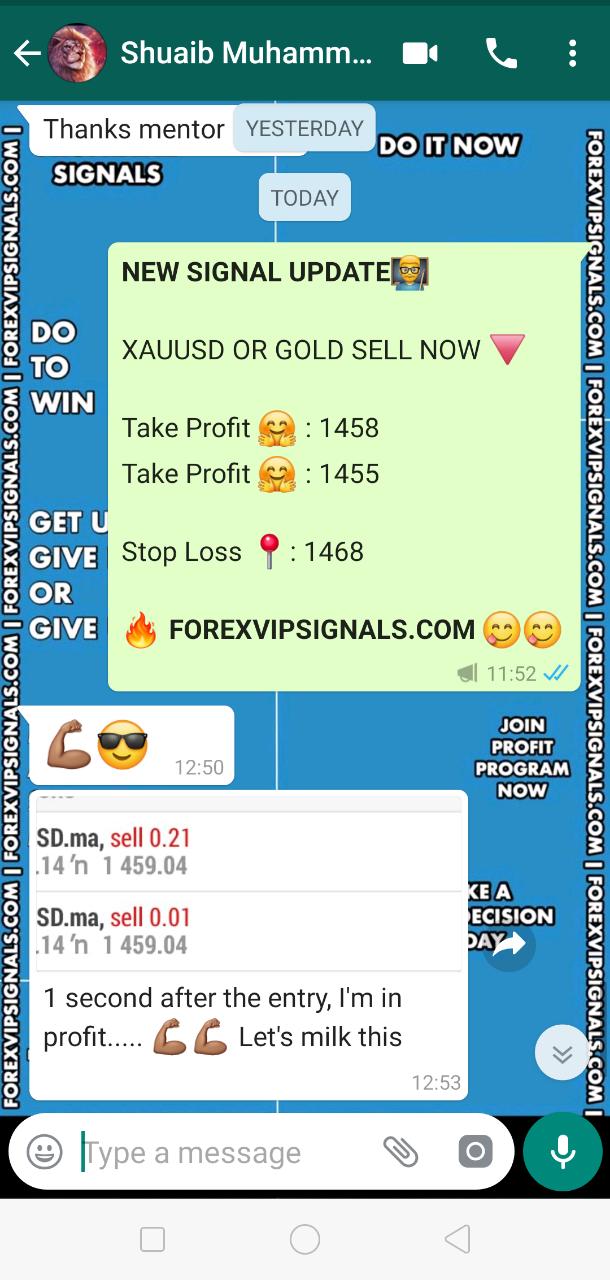Jump to the latest messages
The height and width of the screenshot is (1280, 610).
[x=562, y=1053]
